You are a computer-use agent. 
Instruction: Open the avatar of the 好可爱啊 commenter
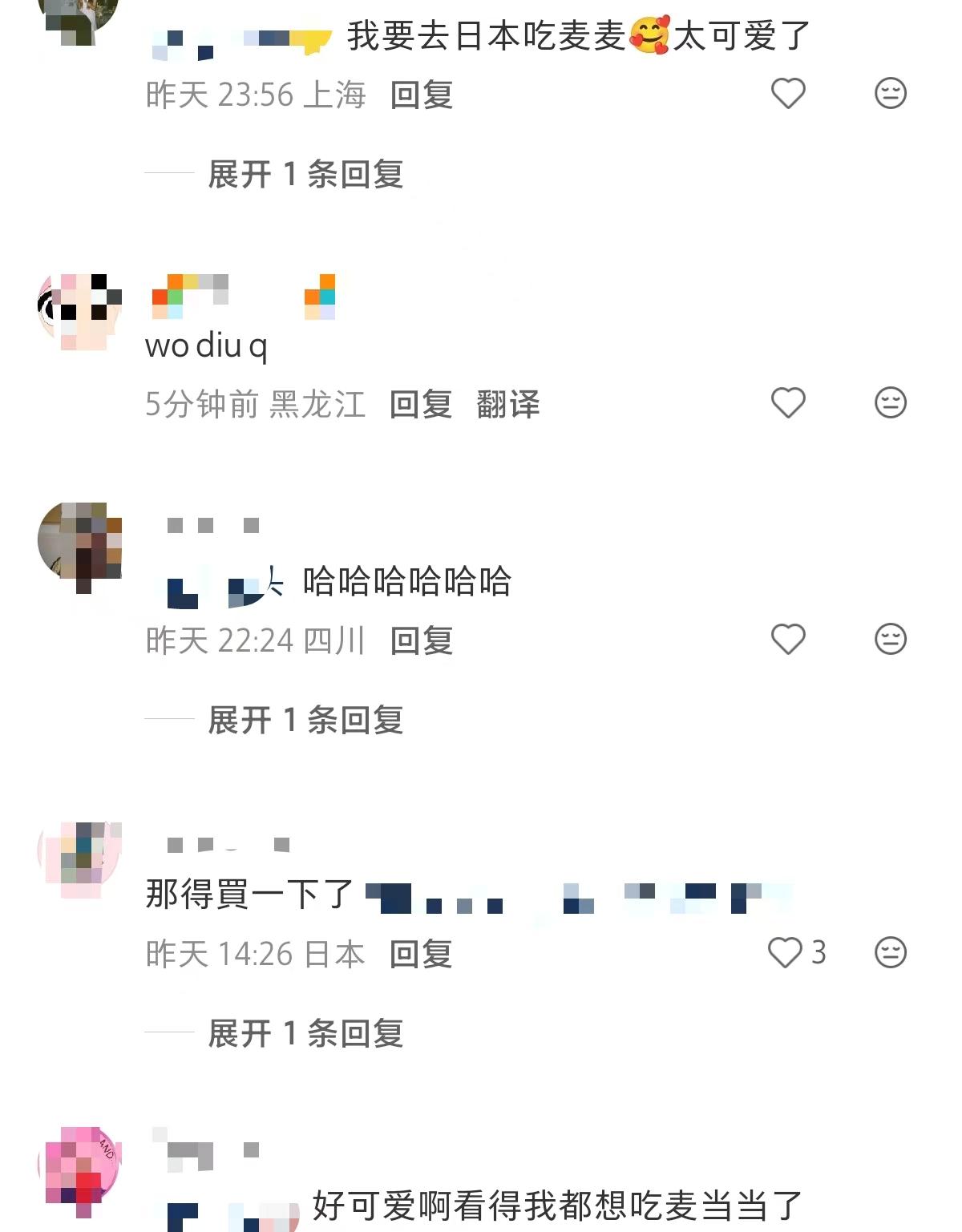79,1167
